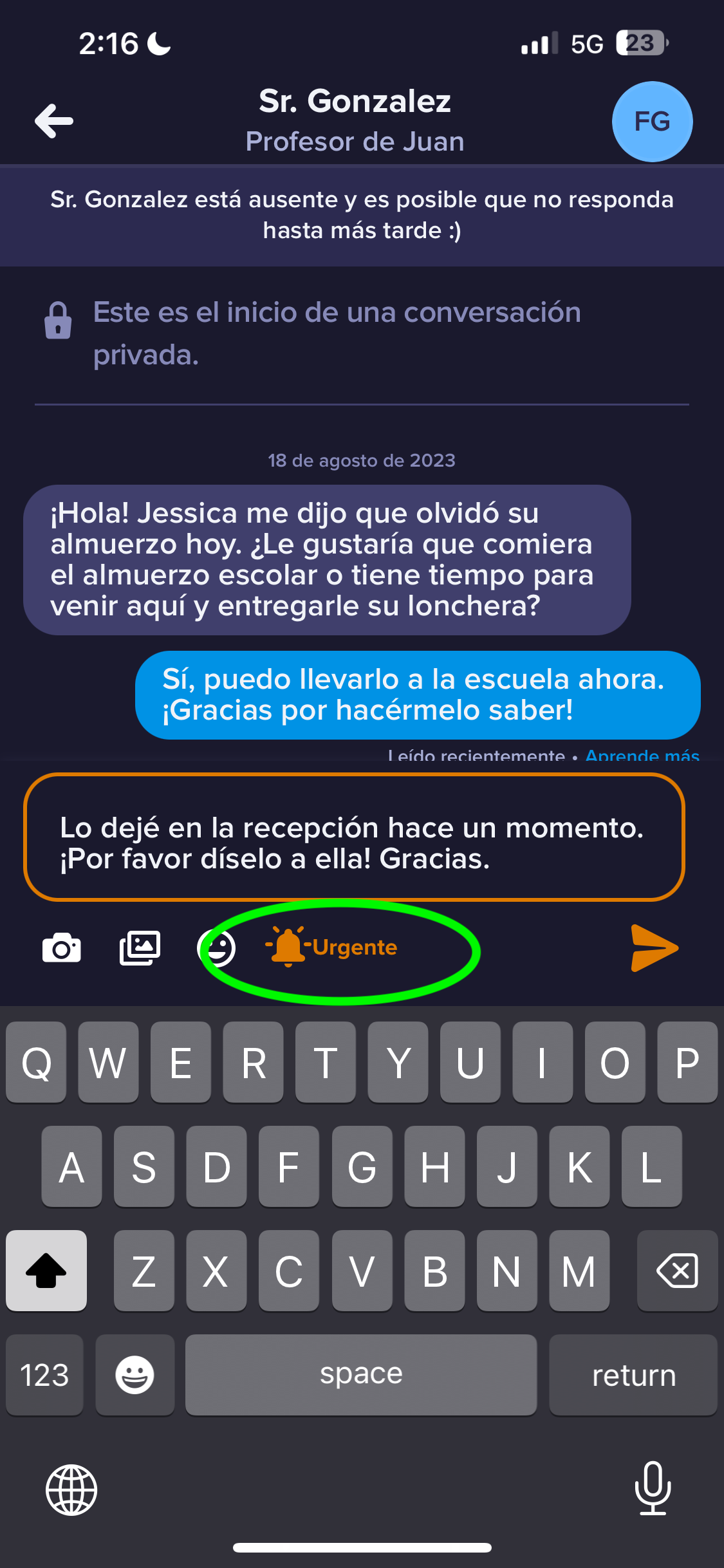Start voice dictation with the microphone
724x1568 pixels.
pos(653,1489)
